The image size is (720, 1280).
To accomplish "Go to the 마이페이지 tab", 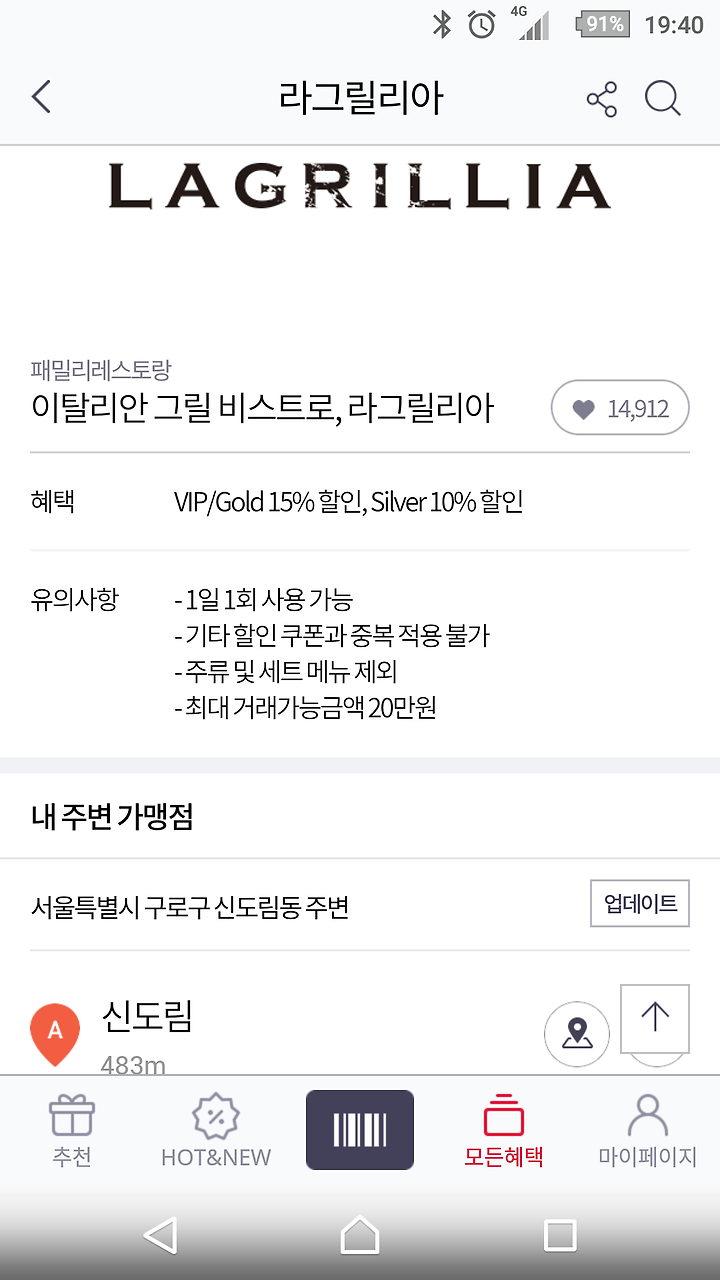I will [x=648, y=1132].
